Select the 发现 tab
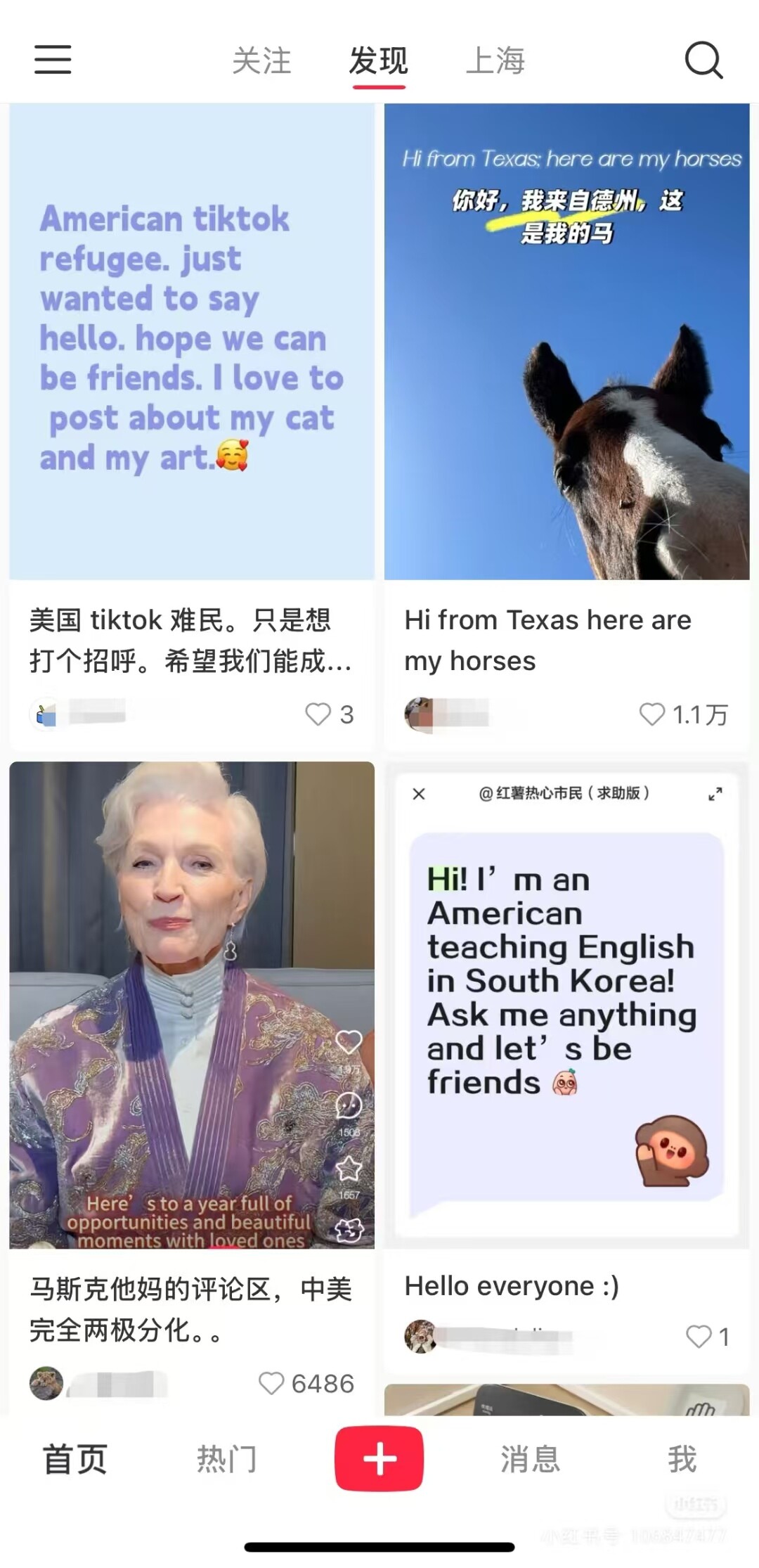 379,60
